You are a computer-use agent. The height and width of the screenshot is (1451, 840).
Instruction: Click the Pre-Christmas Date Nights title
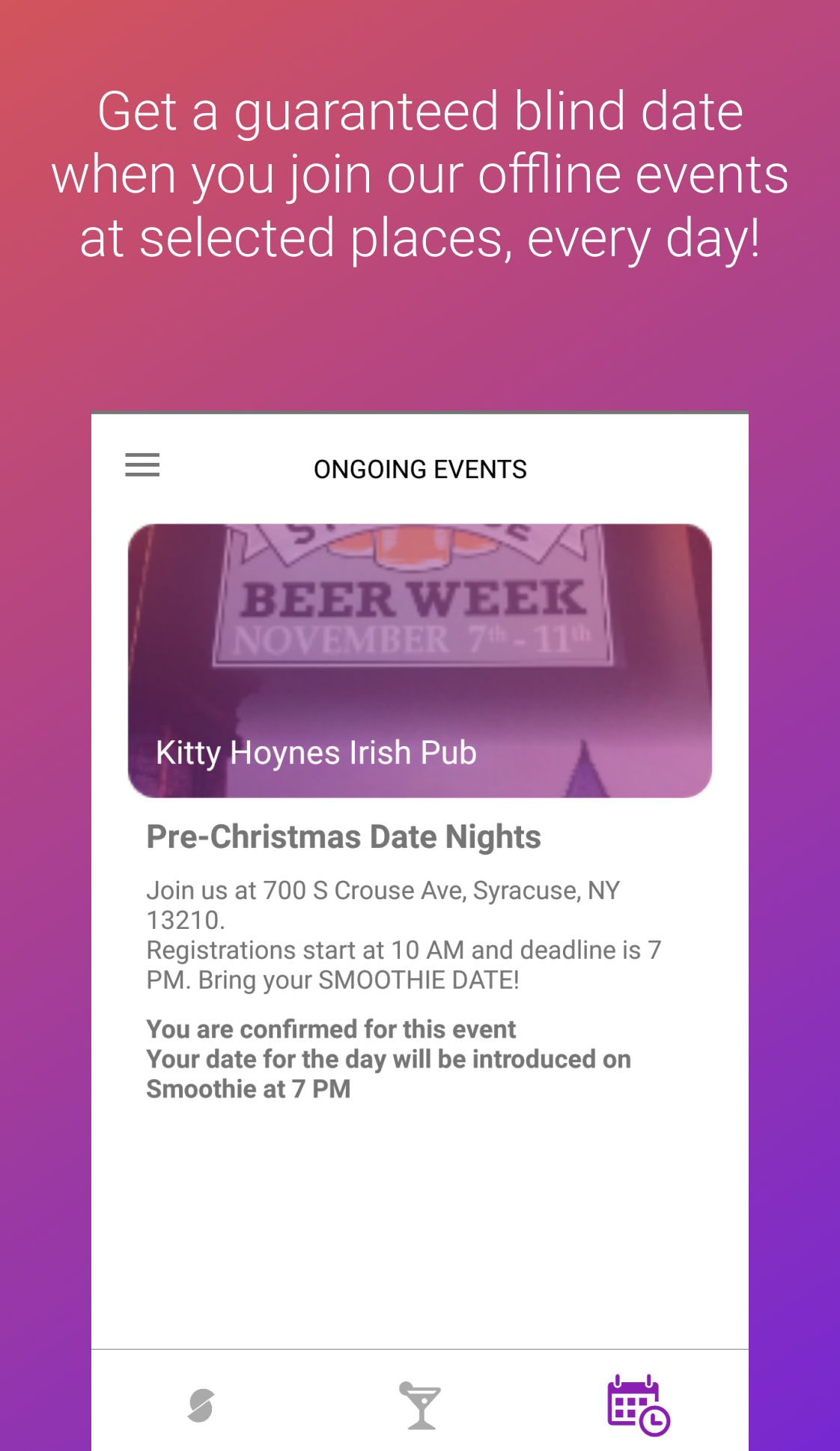pyautogui.click(x=344, y=837)
